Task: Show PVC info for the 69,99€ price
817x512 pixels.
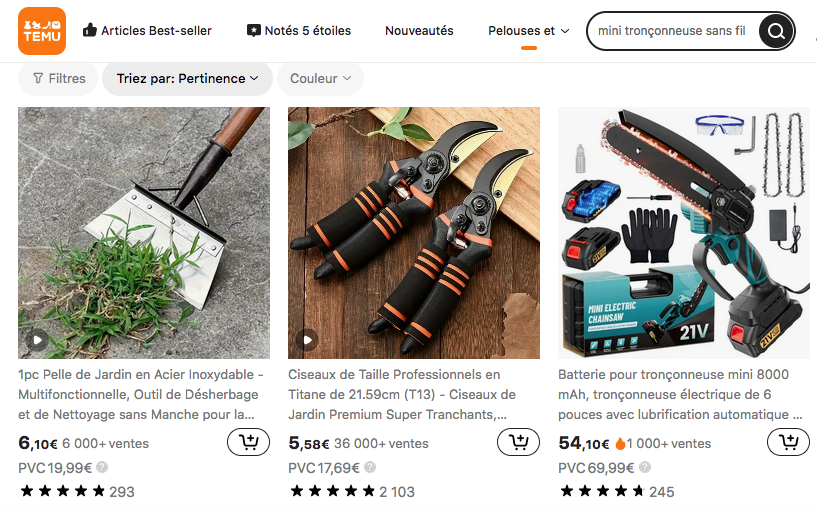Action: [644, 467]
